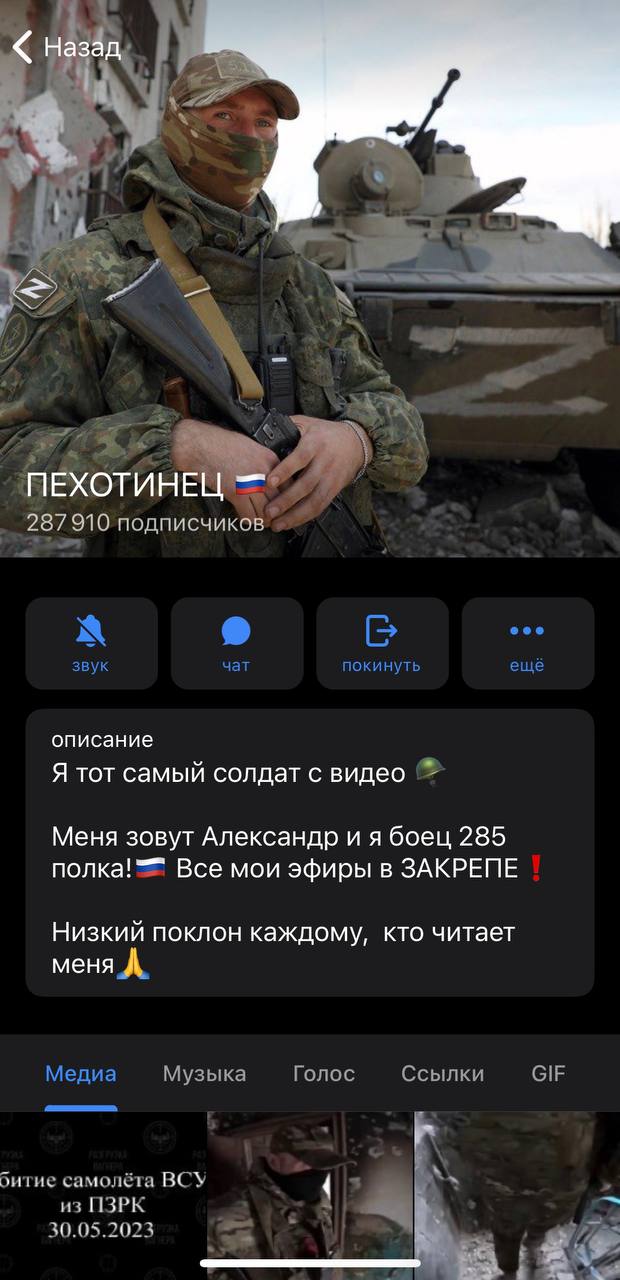
Task: Open more options with ещё
Action: coord(527,643)
